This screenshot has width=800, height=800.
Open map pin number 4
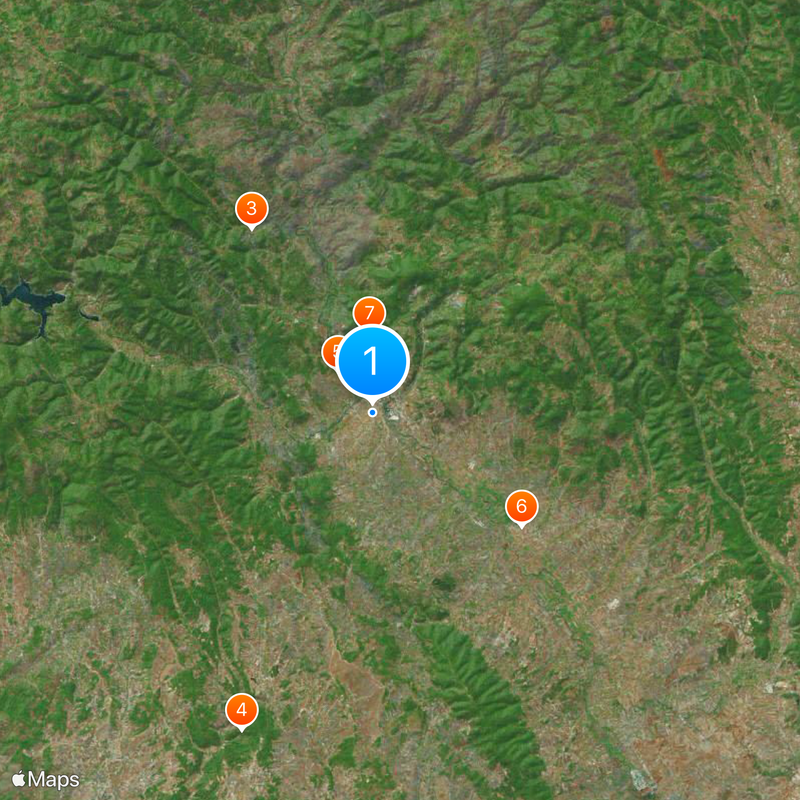click(241, 710)
